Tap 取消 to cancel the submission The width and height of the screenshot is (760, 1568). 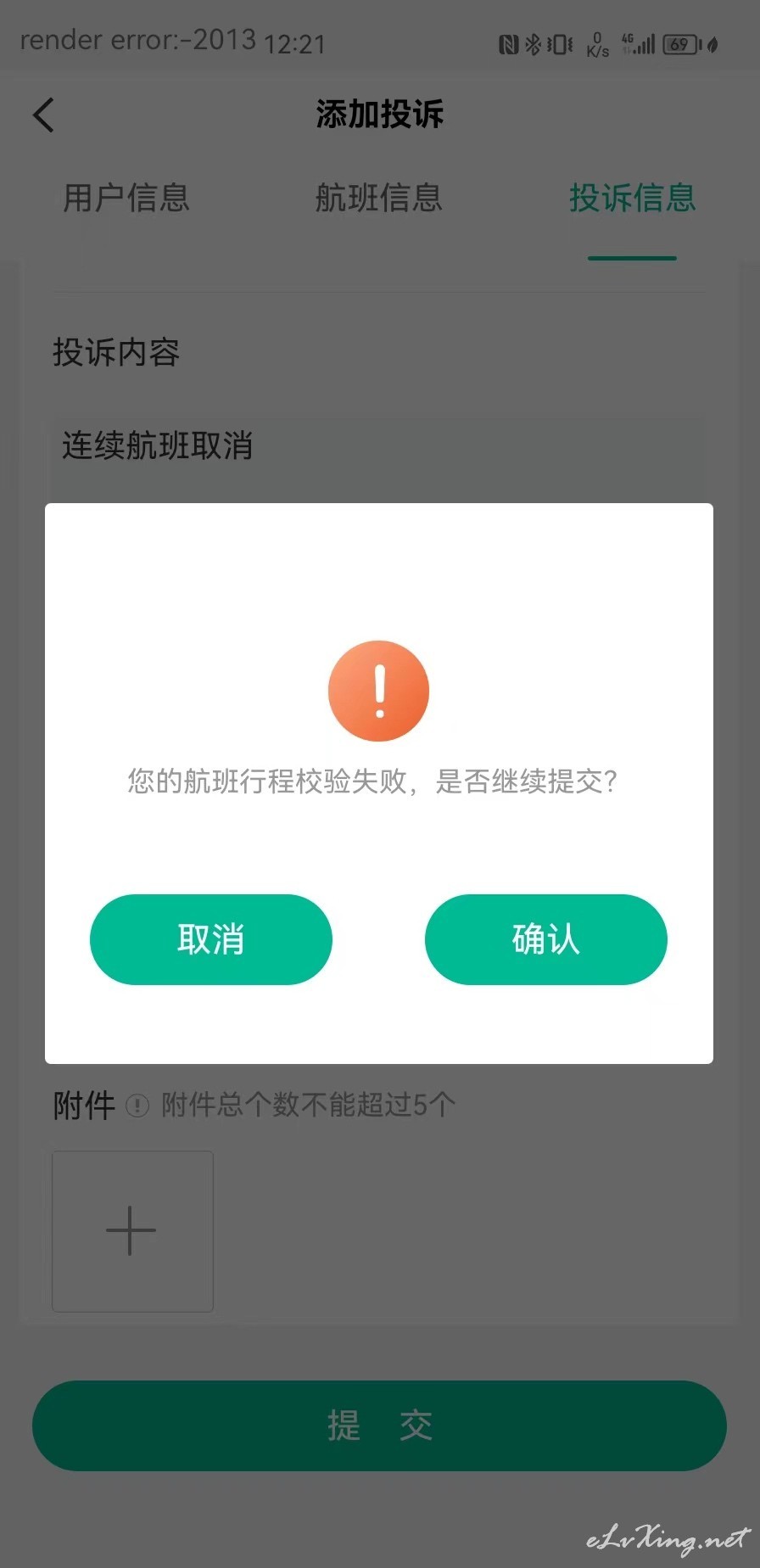coord(210,939)
